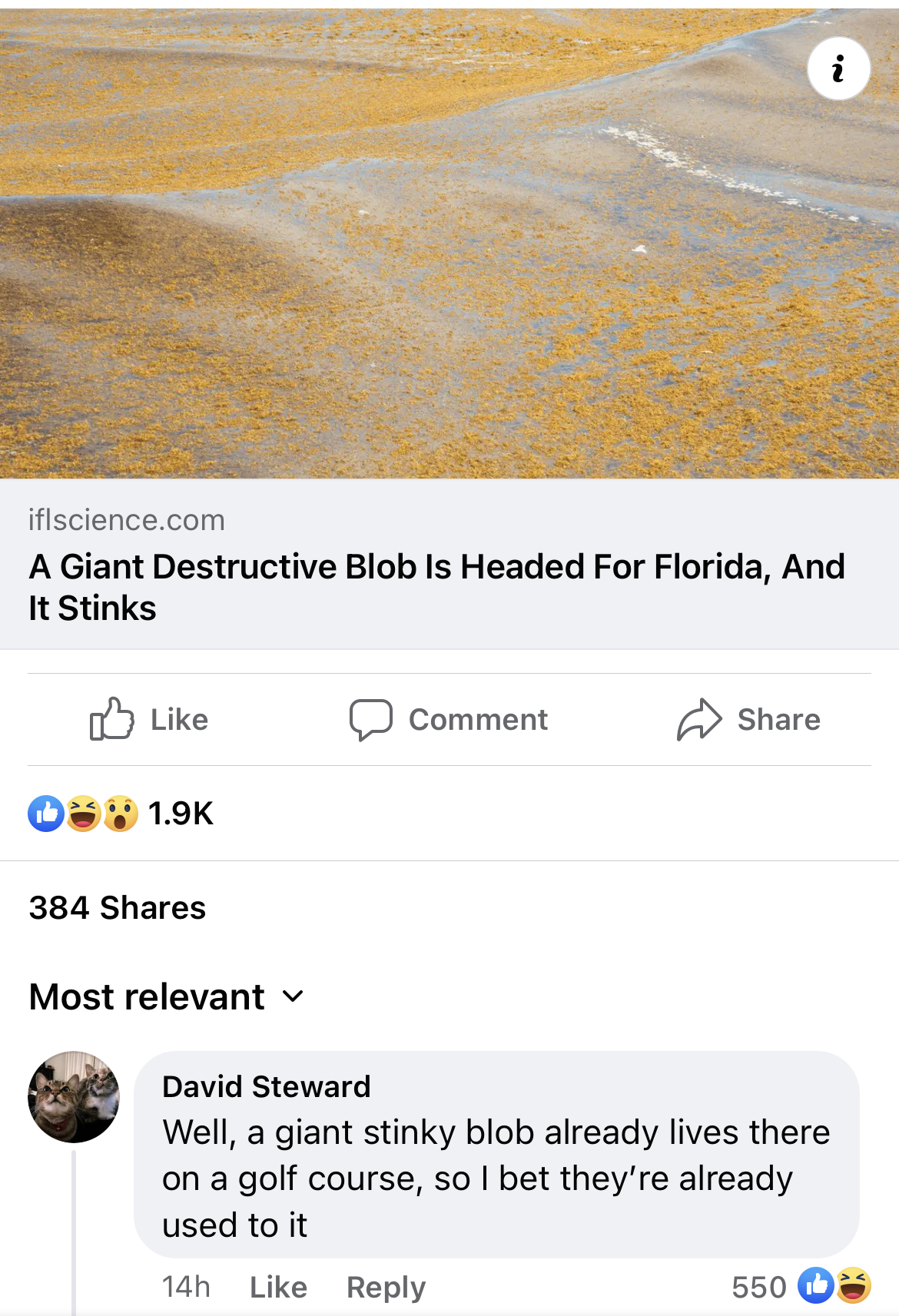
Task: Comment on the post
Action: coord(449,719)
